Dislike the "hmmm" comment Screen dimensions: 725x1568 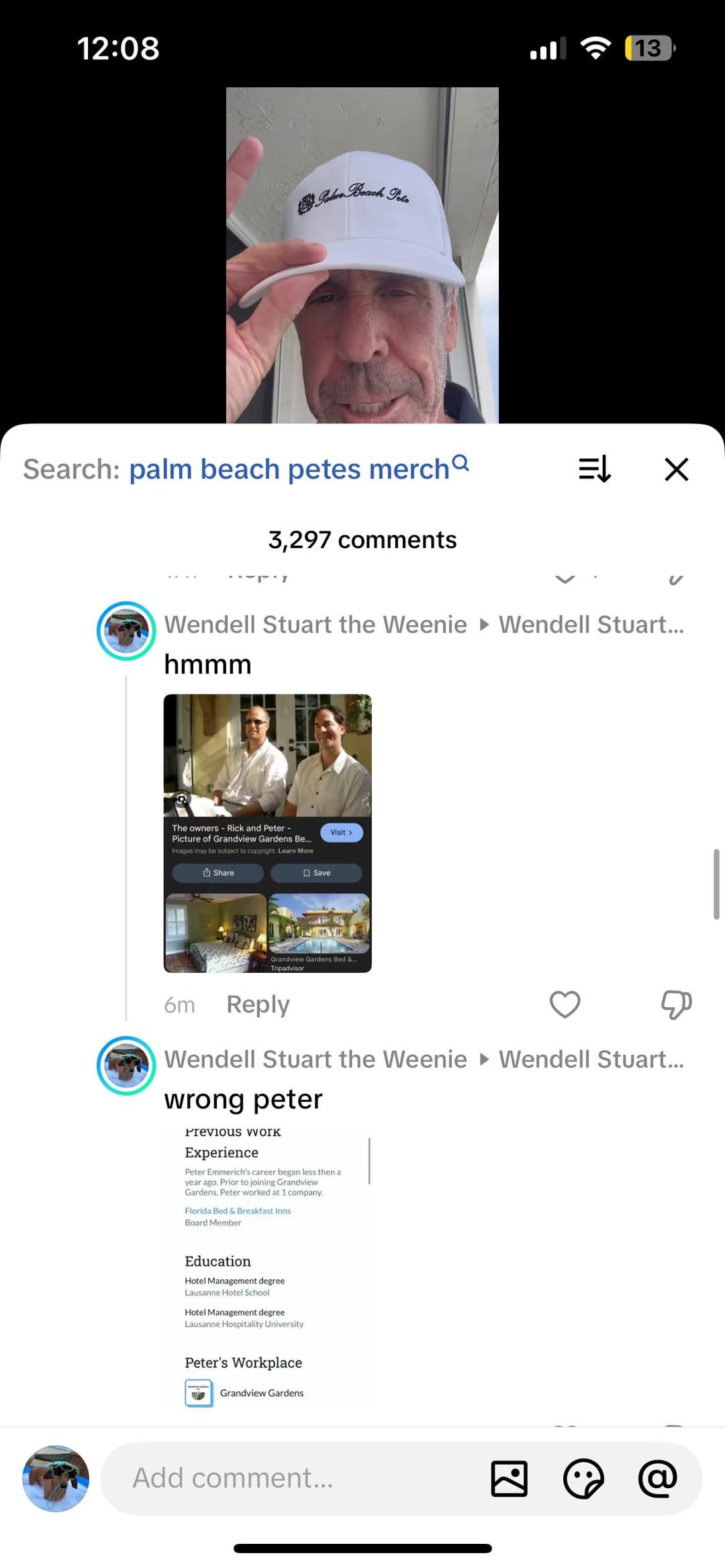click(x=675, y=1004)
